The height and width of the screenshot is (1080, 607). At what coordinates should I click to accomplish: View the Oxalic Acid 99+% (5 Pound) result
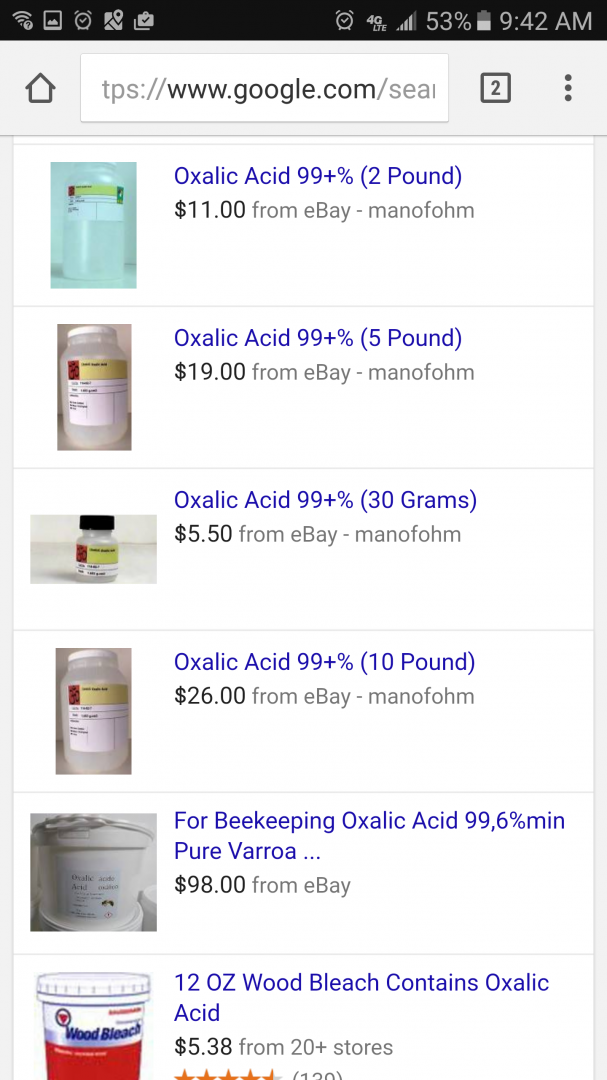pos(318,339)
